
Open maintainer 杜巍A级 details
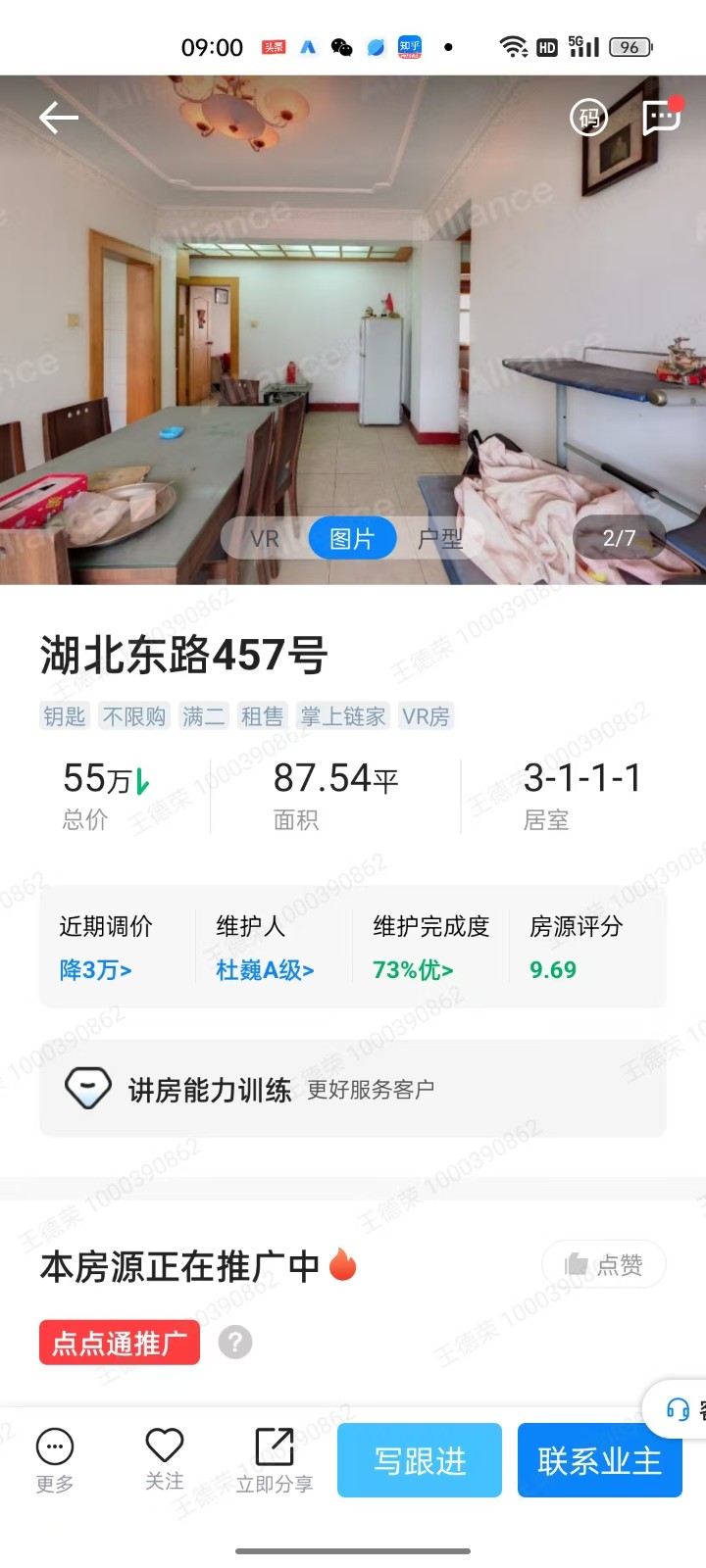pyautogui.click(x=265, y=970)
